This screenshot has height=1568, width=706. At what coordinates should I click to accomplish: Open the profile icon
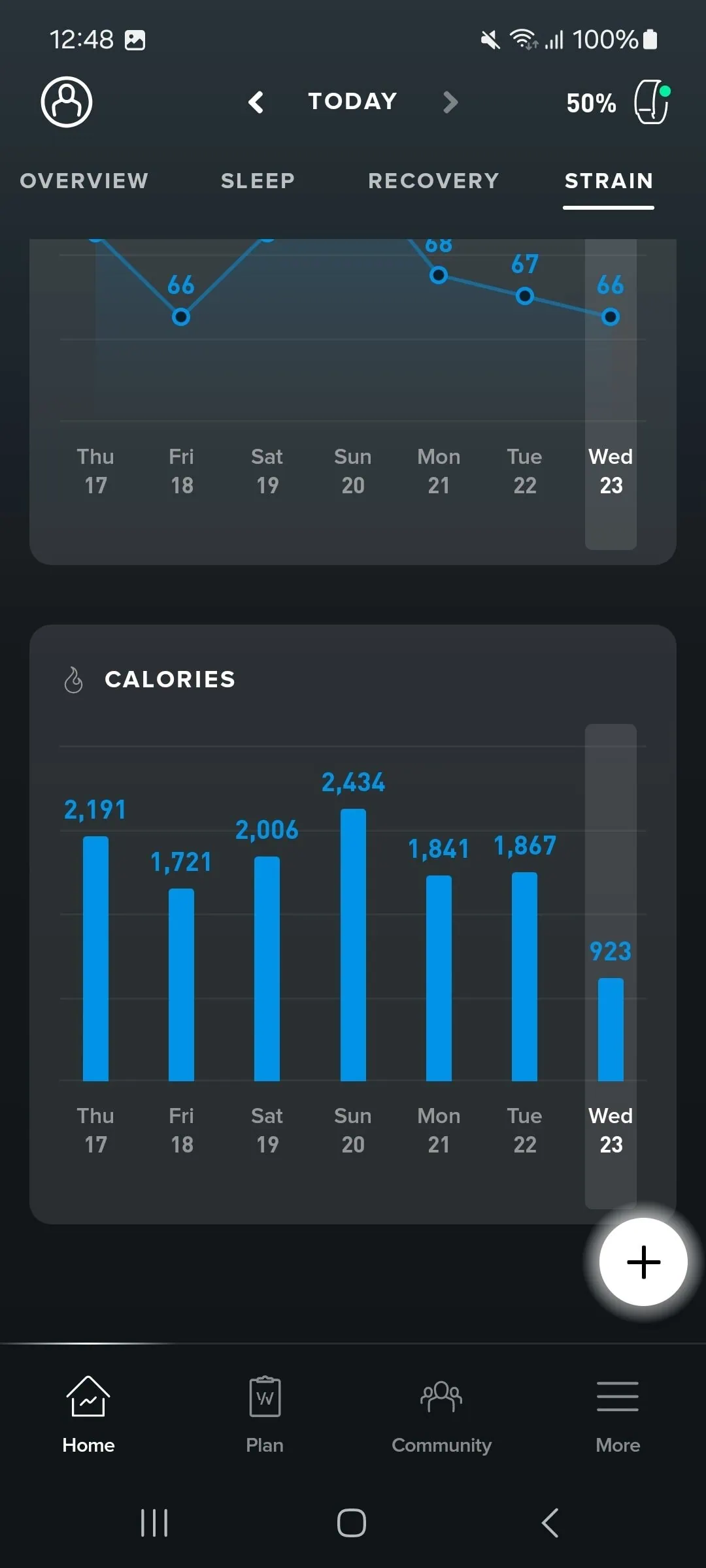click(67, 102)
